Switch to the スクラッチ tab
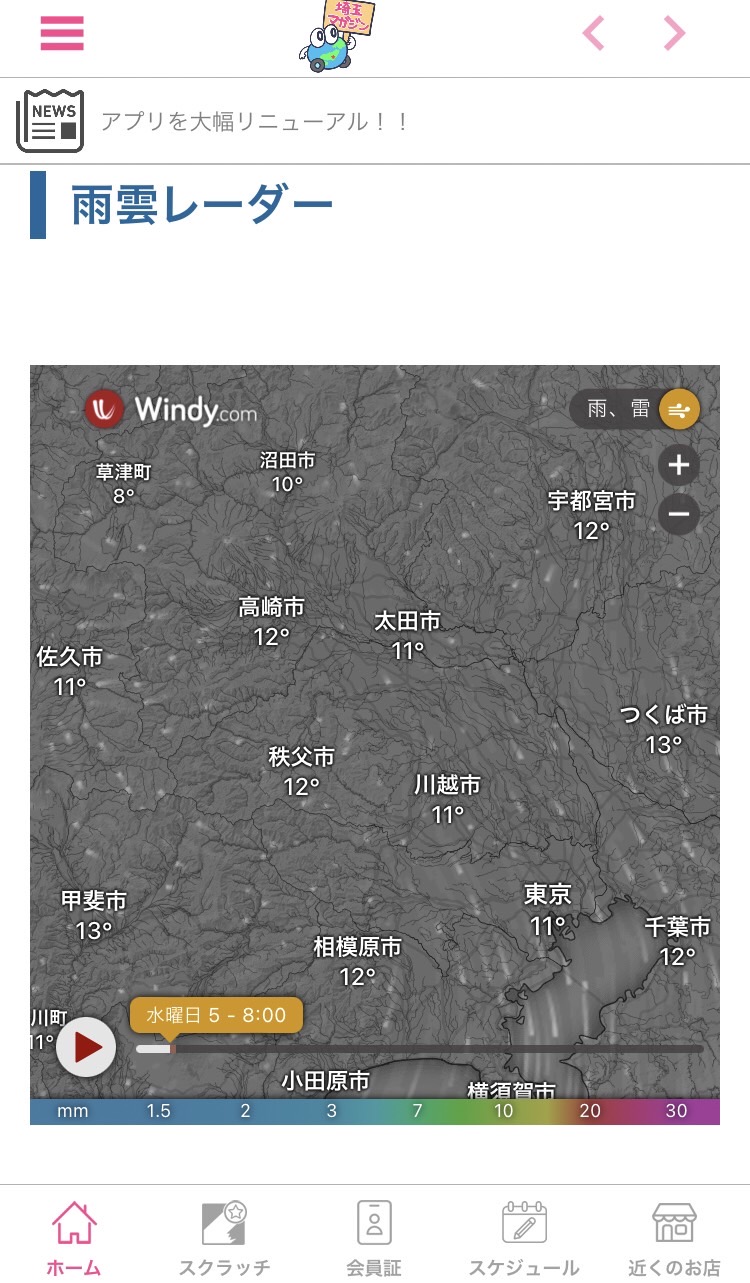The image size is (750, 1283). pyautogui.click(x=224, y=1238)
